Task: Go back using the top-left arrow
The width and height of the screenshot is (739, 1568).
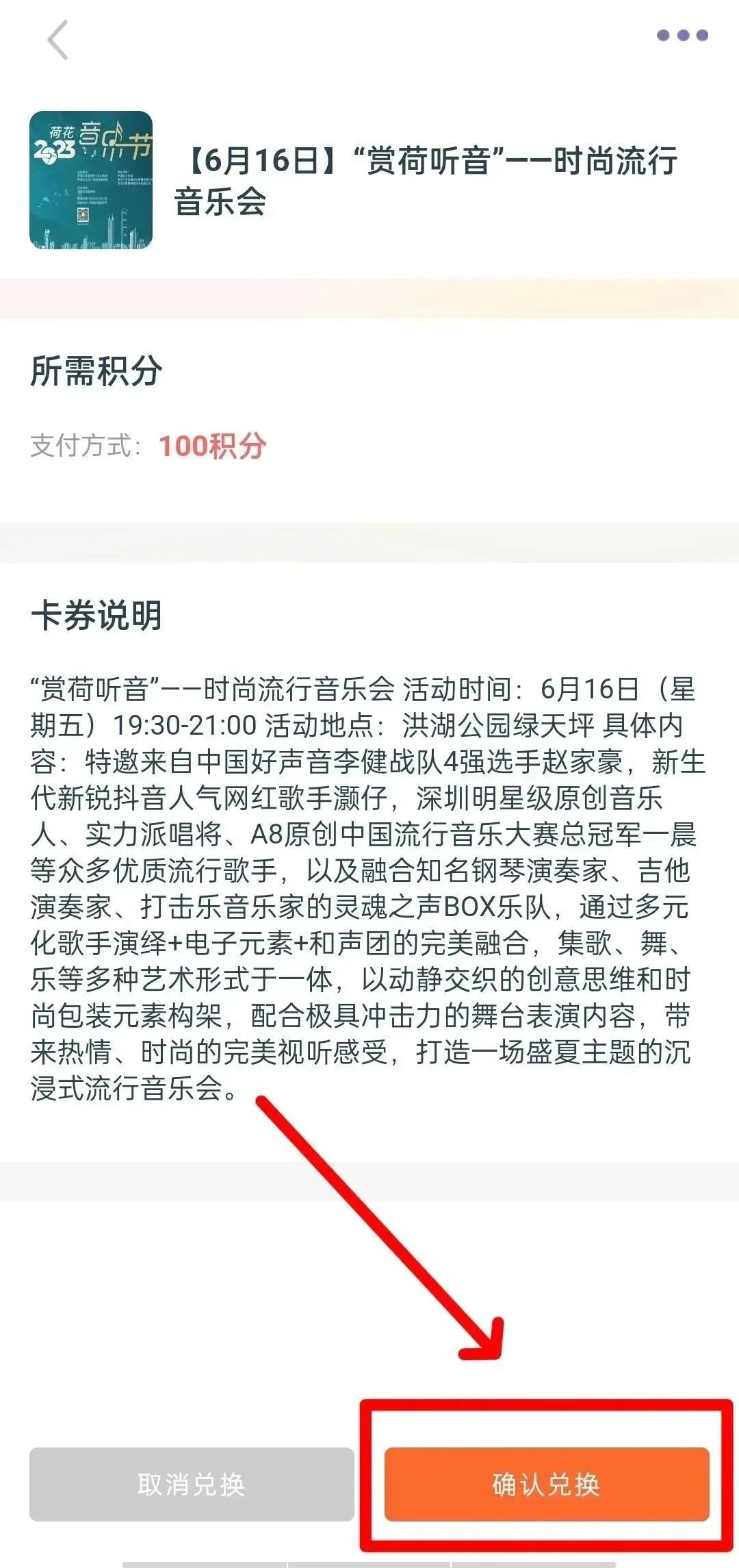Action: 58,40
